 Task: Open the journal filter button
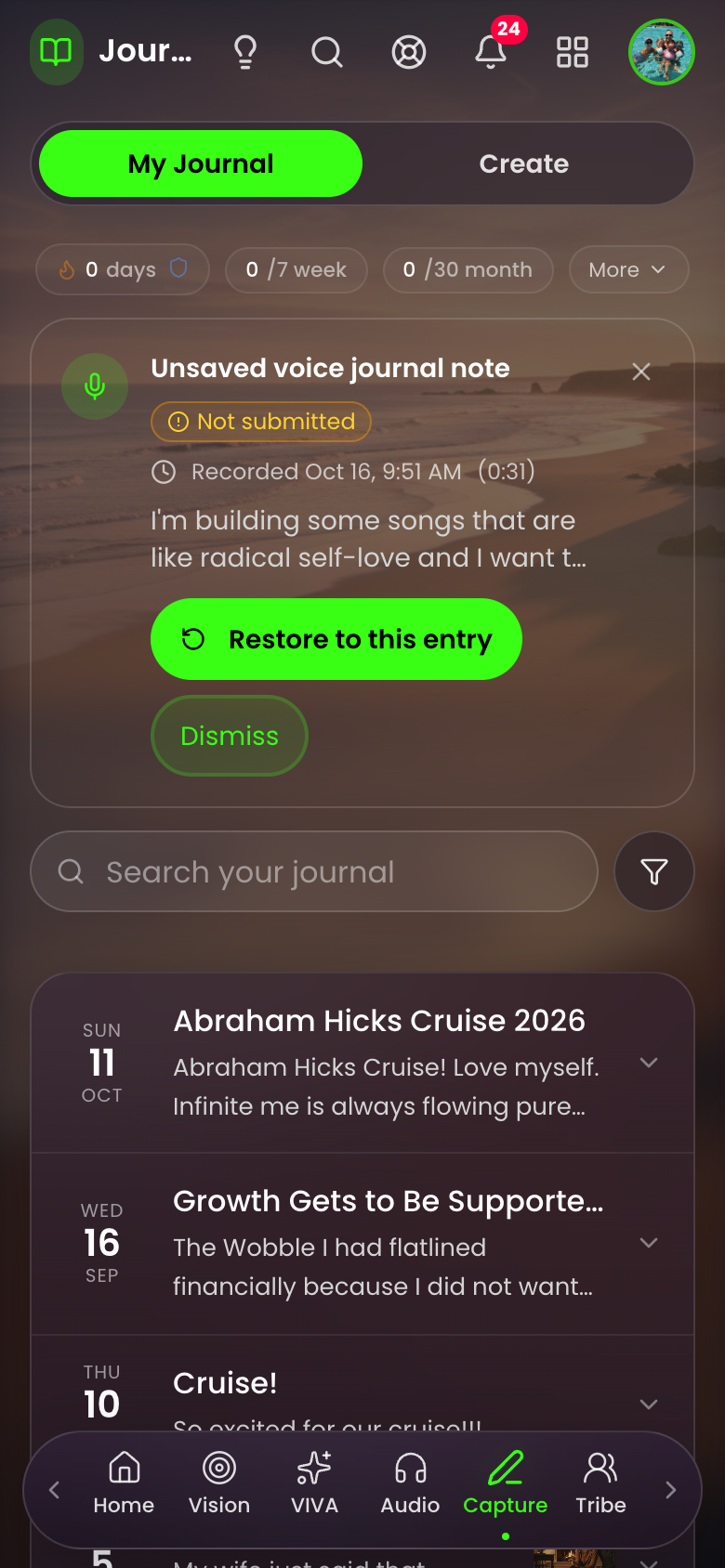[654, 871]
